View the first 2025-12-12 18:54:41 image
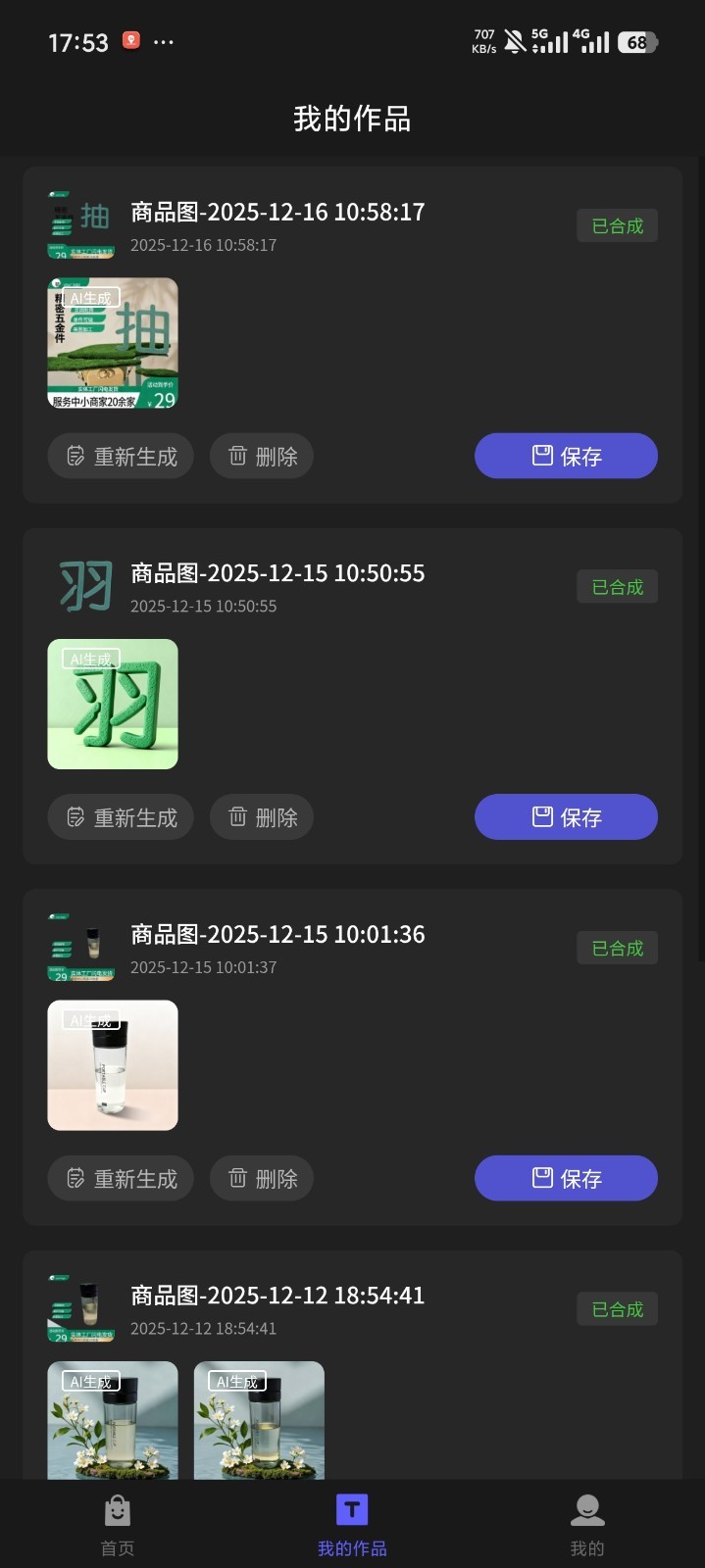The image size is (705, 1568). tap(113, 1420)
